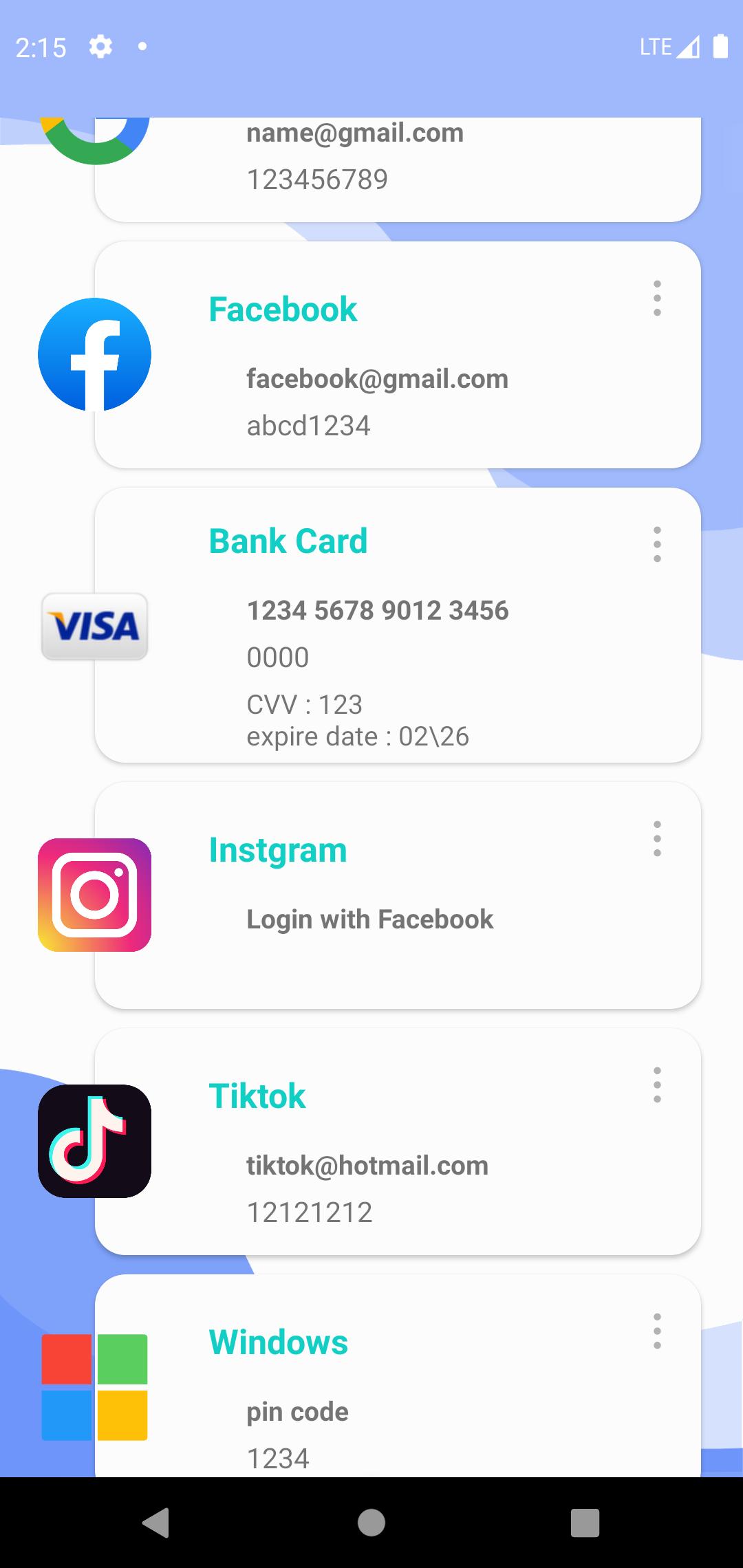Screen dimensions: 743x1568
Task: Open the Windows pin code card
Action: tap(398, 1375)
